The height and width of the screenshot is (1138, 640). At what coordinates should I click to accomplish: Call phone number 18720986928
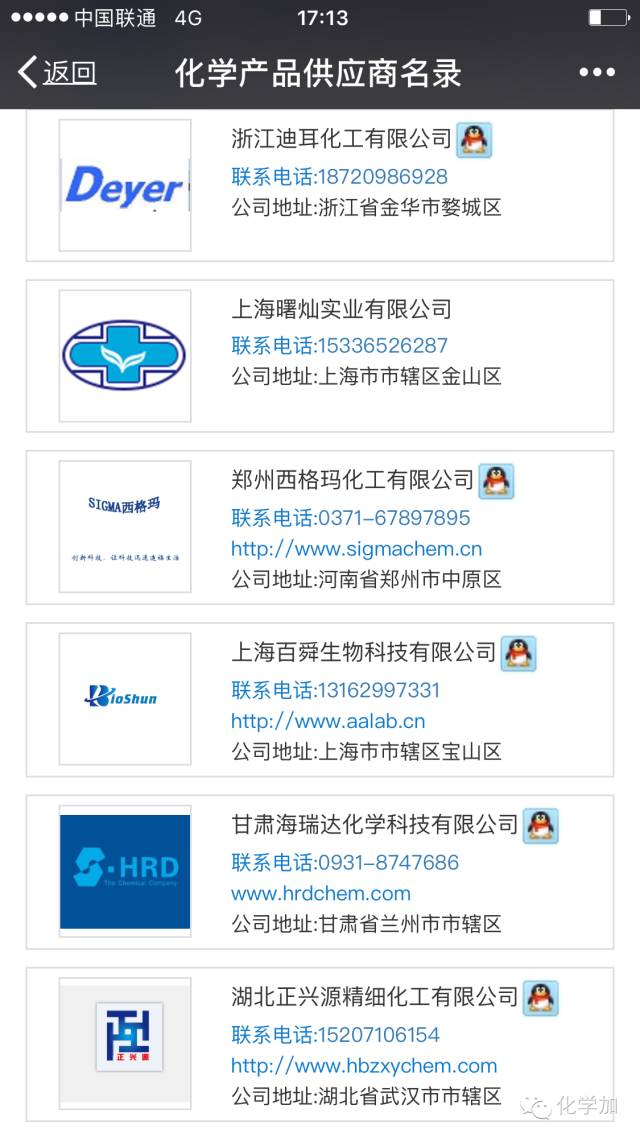[339, 177]
